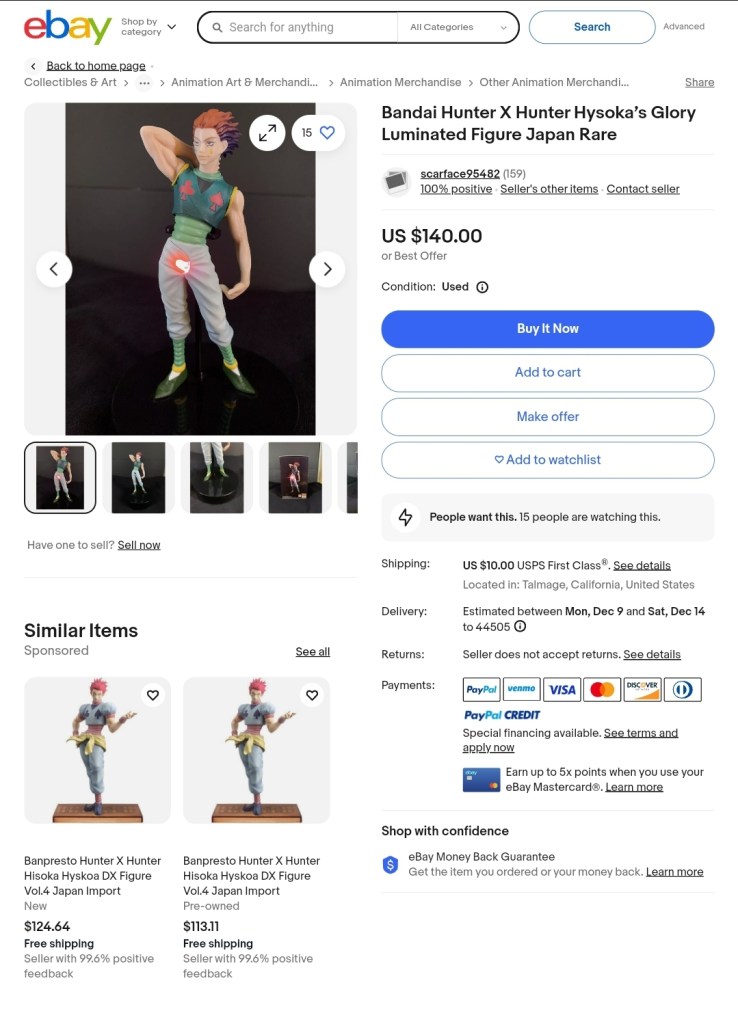Viewport: 738px width, 1024px height.
Task: Tap the Make offer button
Action: click(x=547, y=416)
